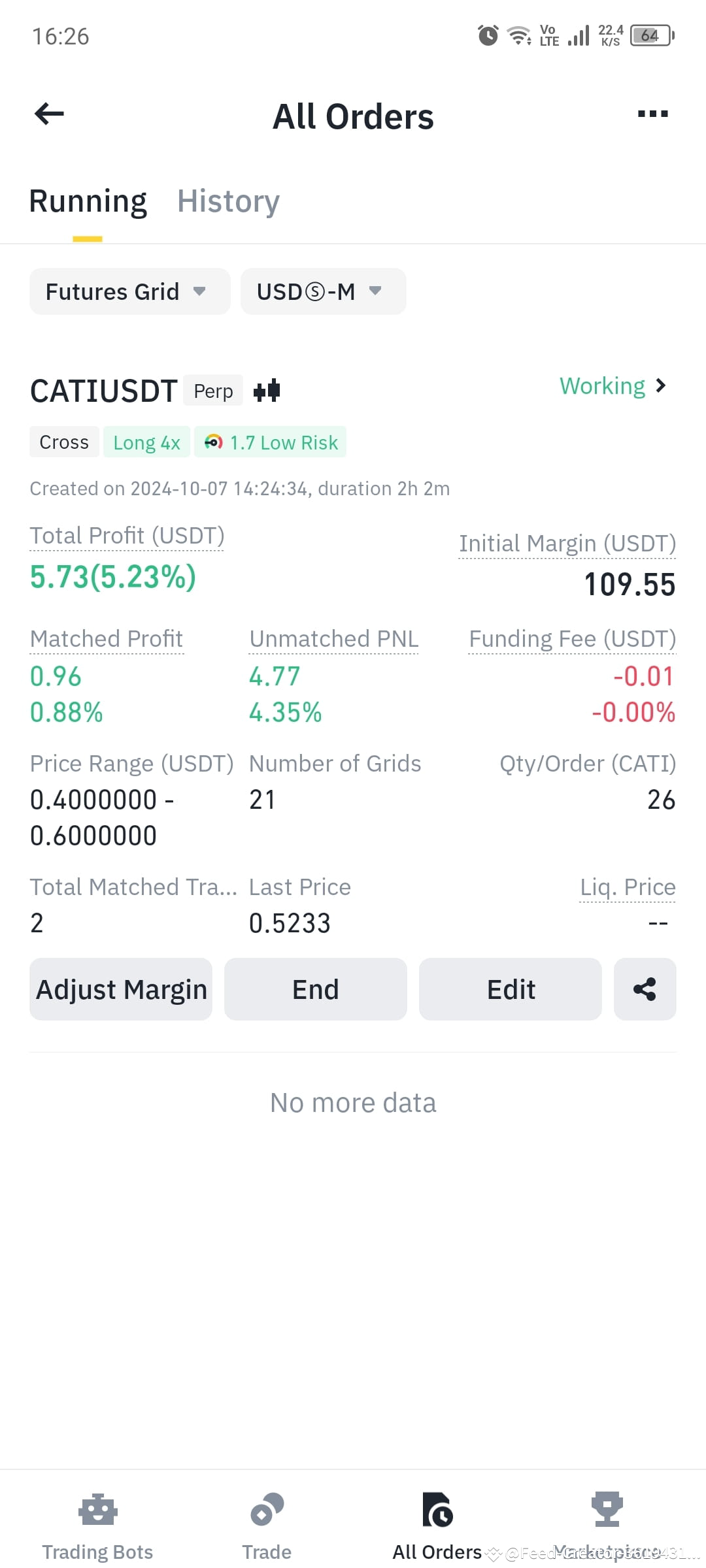Tap the Cross margin mode badge
706x1568 pixels.
pyautogui.click(x=63, y=442)
